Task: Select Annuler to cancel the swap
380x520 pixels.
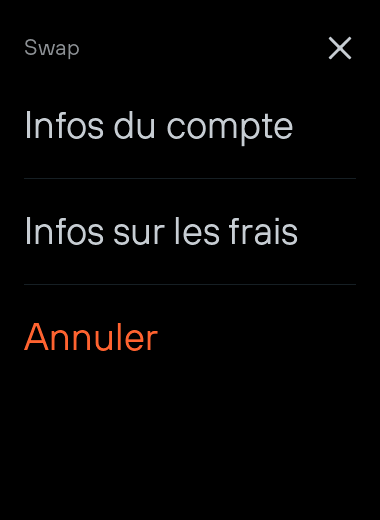Action: pos(190,337)
